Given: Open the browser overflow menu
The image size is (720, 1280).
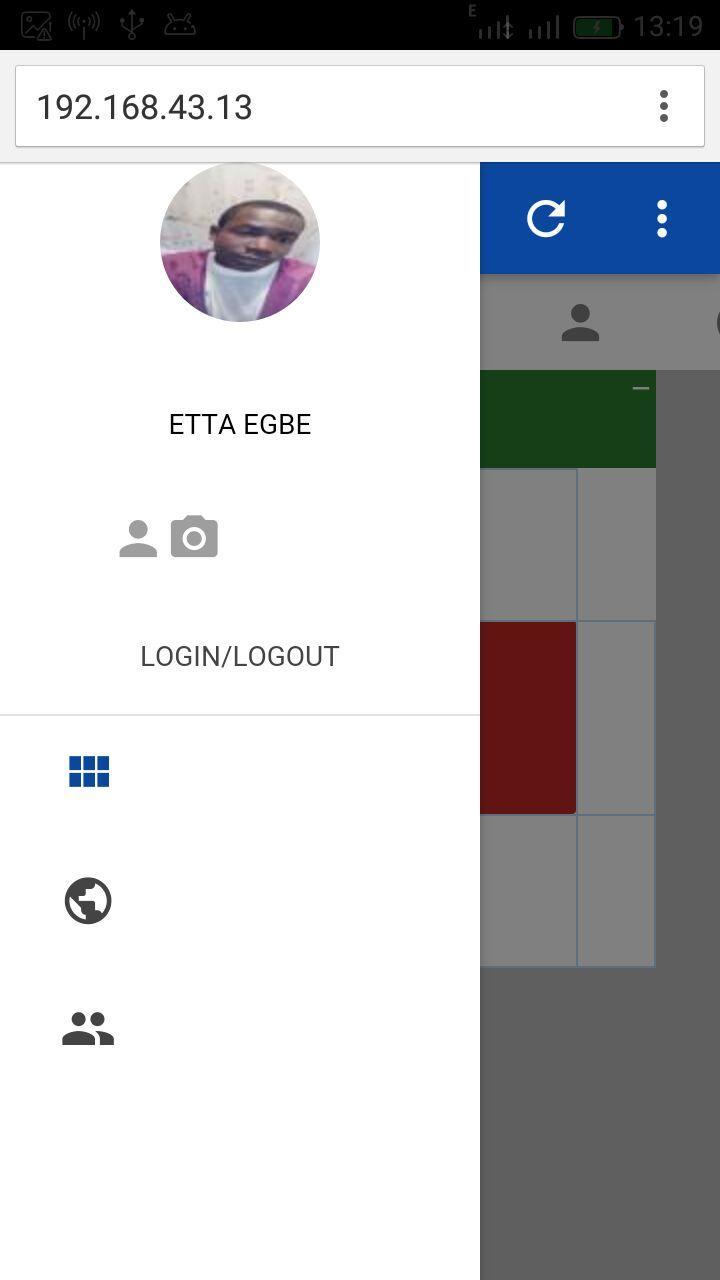Looking at the screenshot, I should [x=663, y=107].
